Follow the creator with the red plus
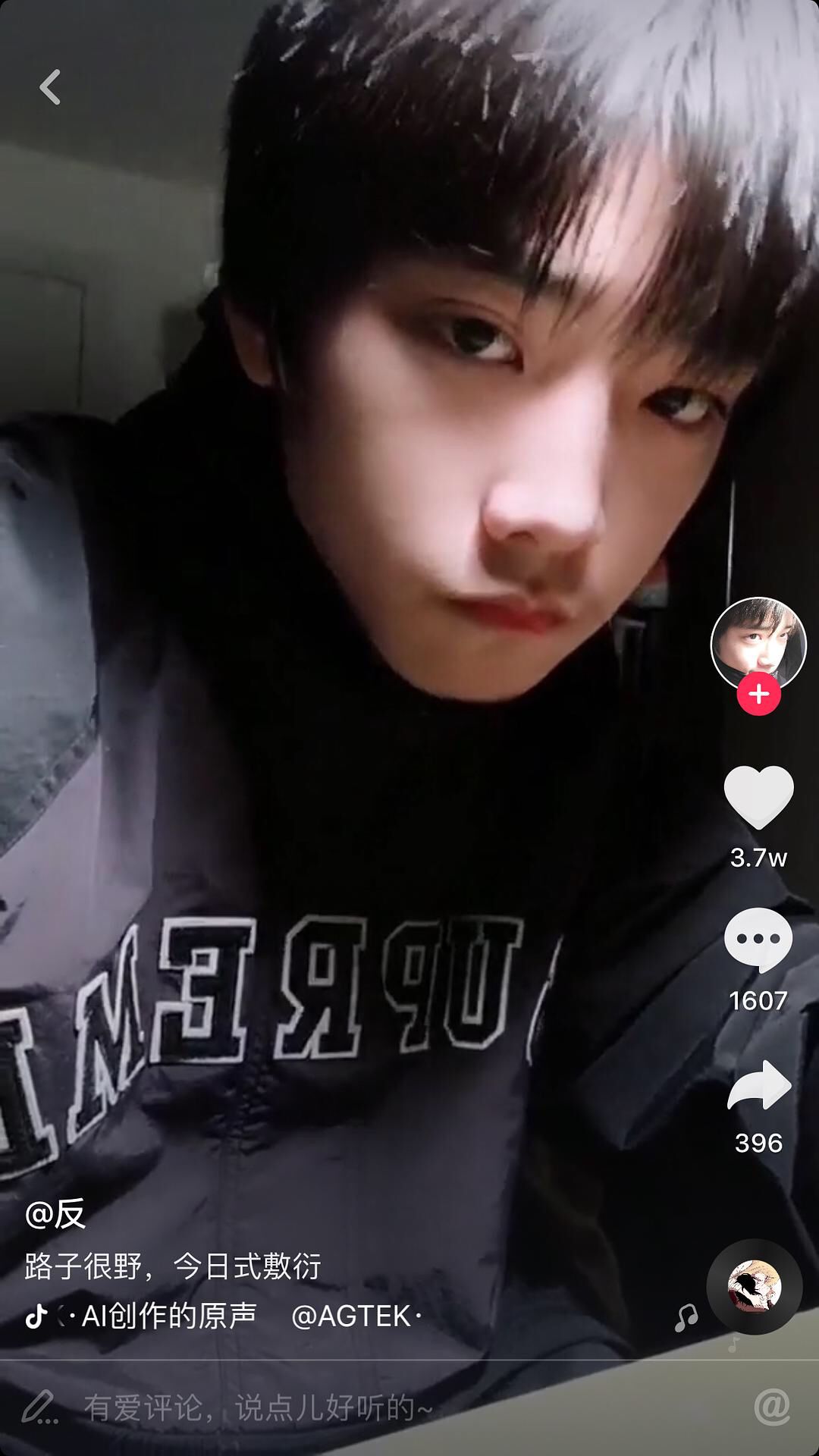Image resolution: width=819 pixels, height=1456 pixels. (x=758, y=694)
